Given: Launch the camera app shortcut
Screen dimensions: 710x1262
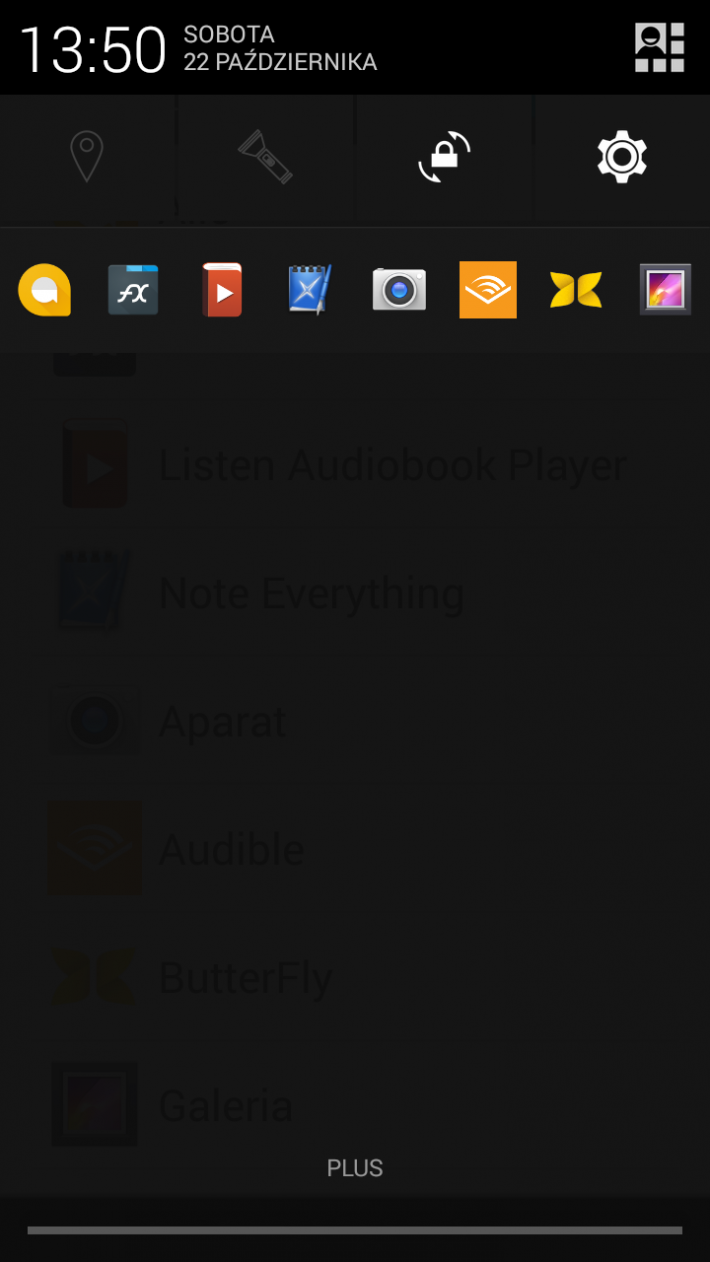Looking at the screenshot, I should (399, 290).
